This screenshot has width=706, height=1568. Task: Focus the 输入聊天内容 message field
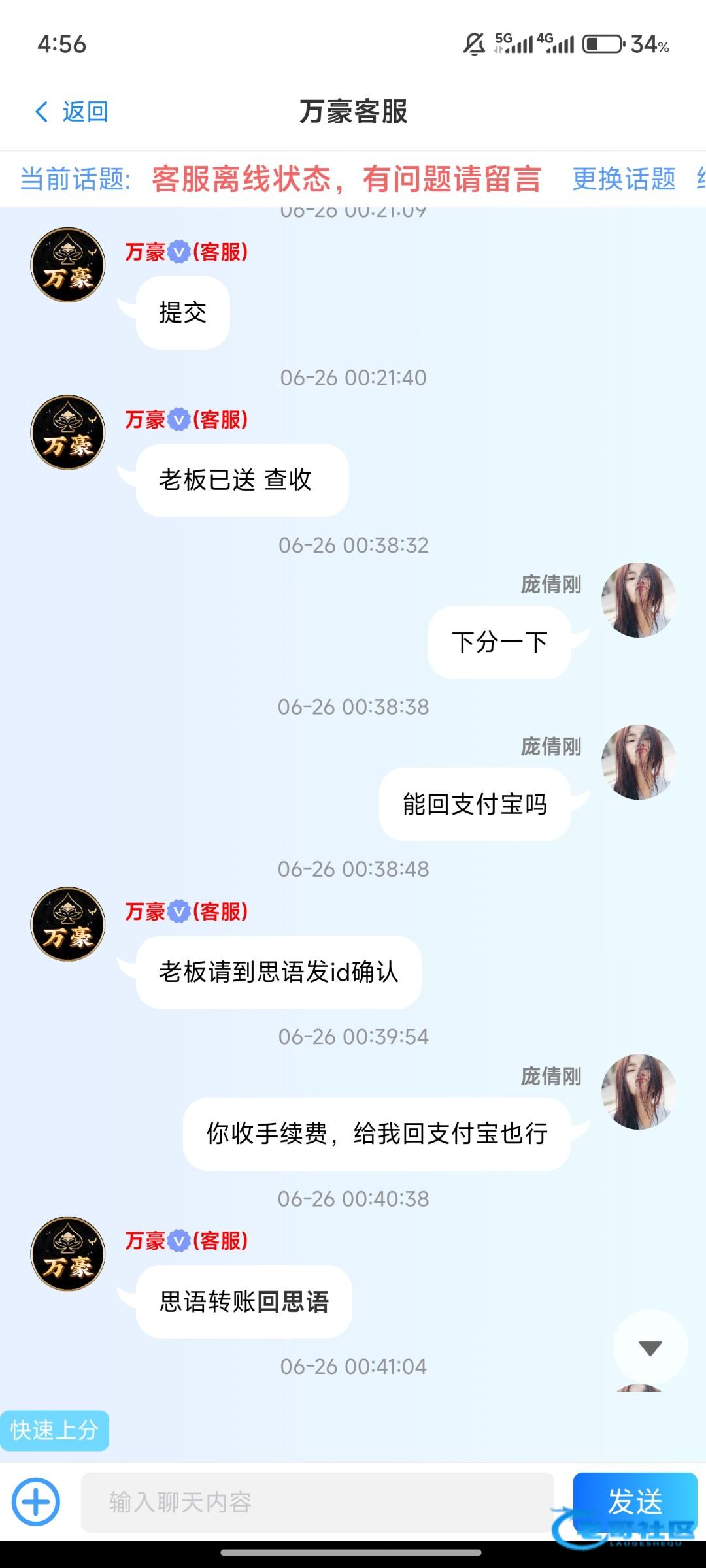317,1502
